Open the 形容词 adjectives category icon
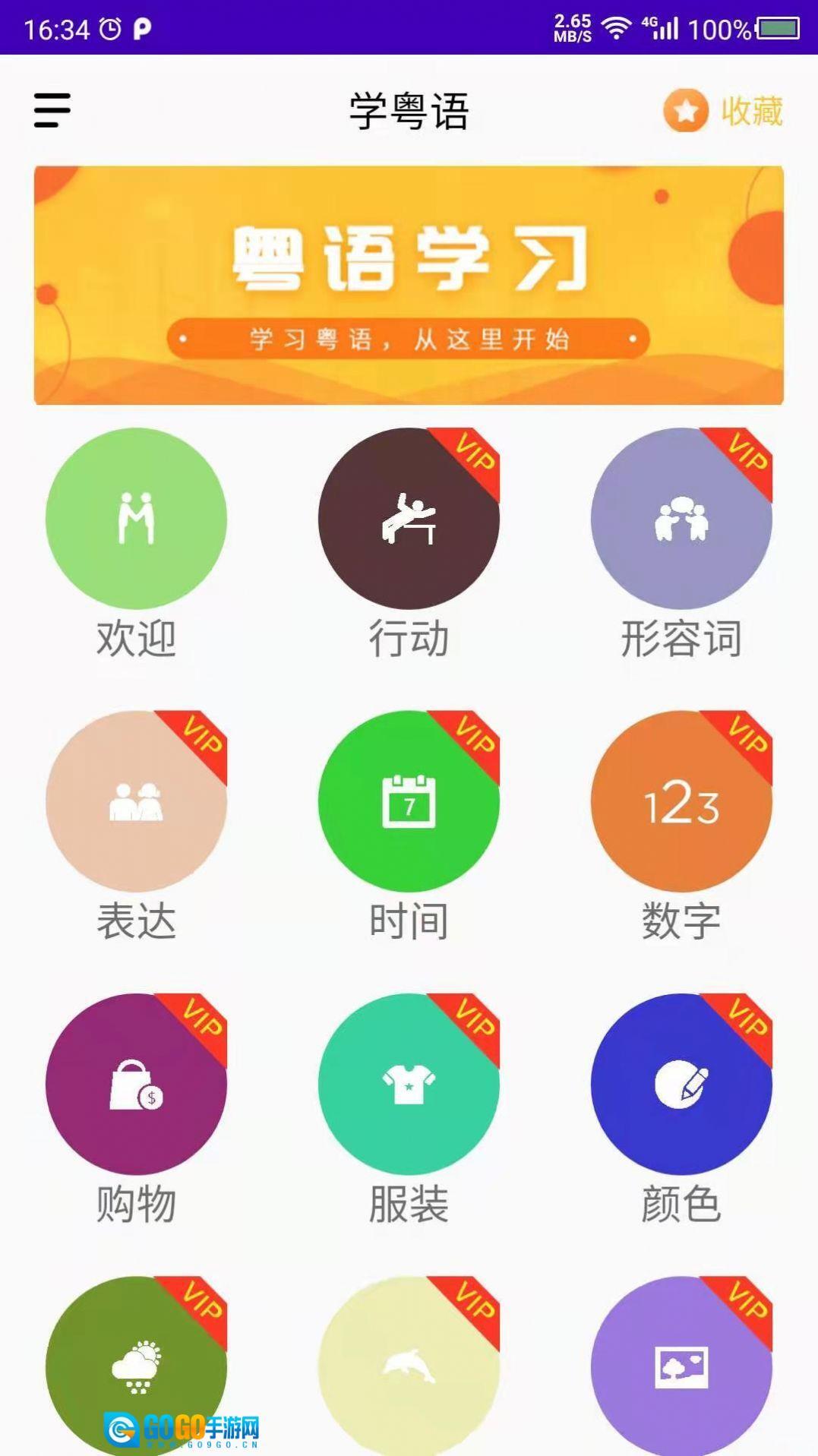Screen dimensions: 818x1456 682,517
